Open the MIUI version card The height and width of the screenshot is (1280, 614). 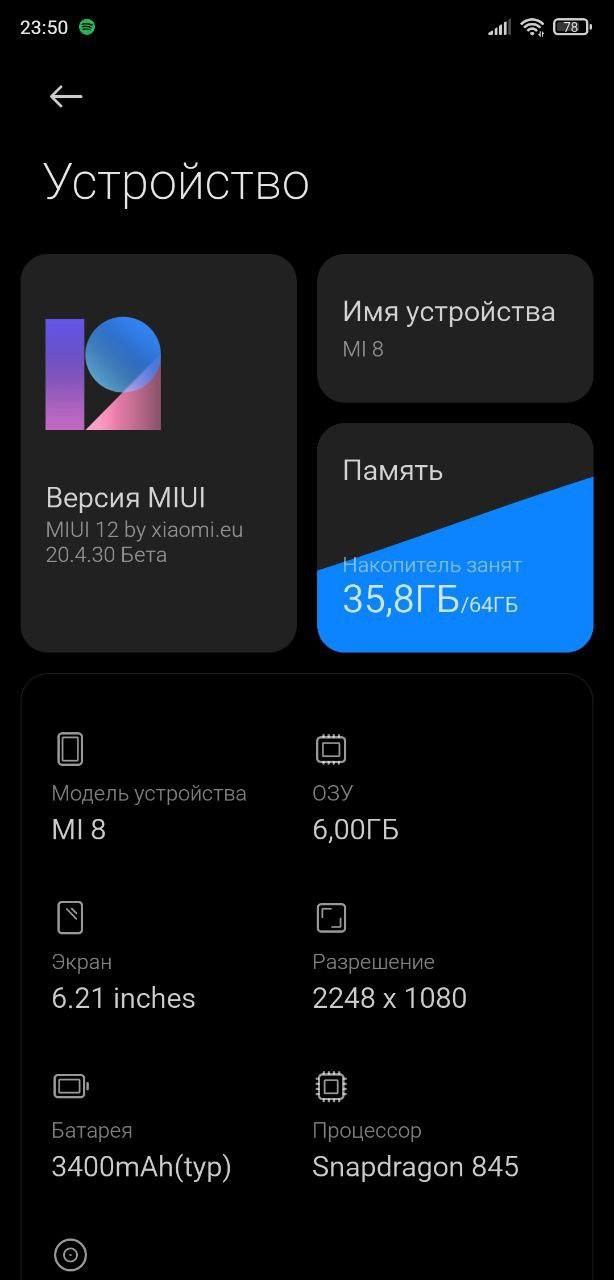pos(159,453)
